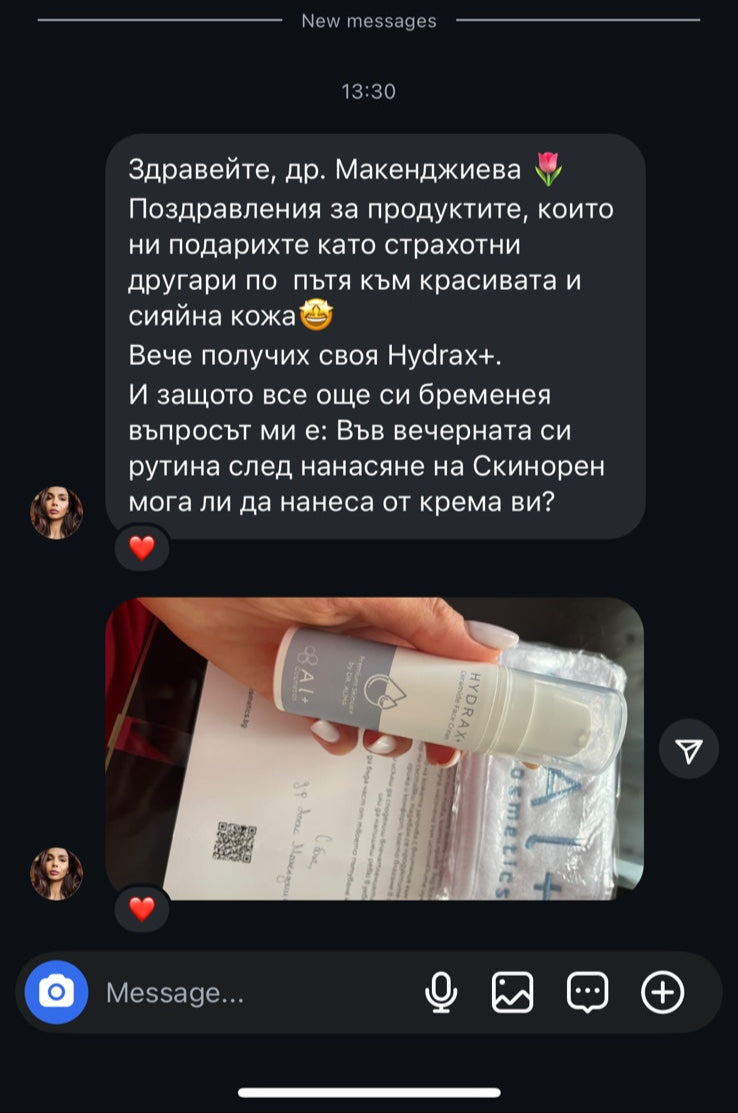The height and width of the screenshot is (1113, 738).
Task: Tap the Message text field
Action: (250, 993)
